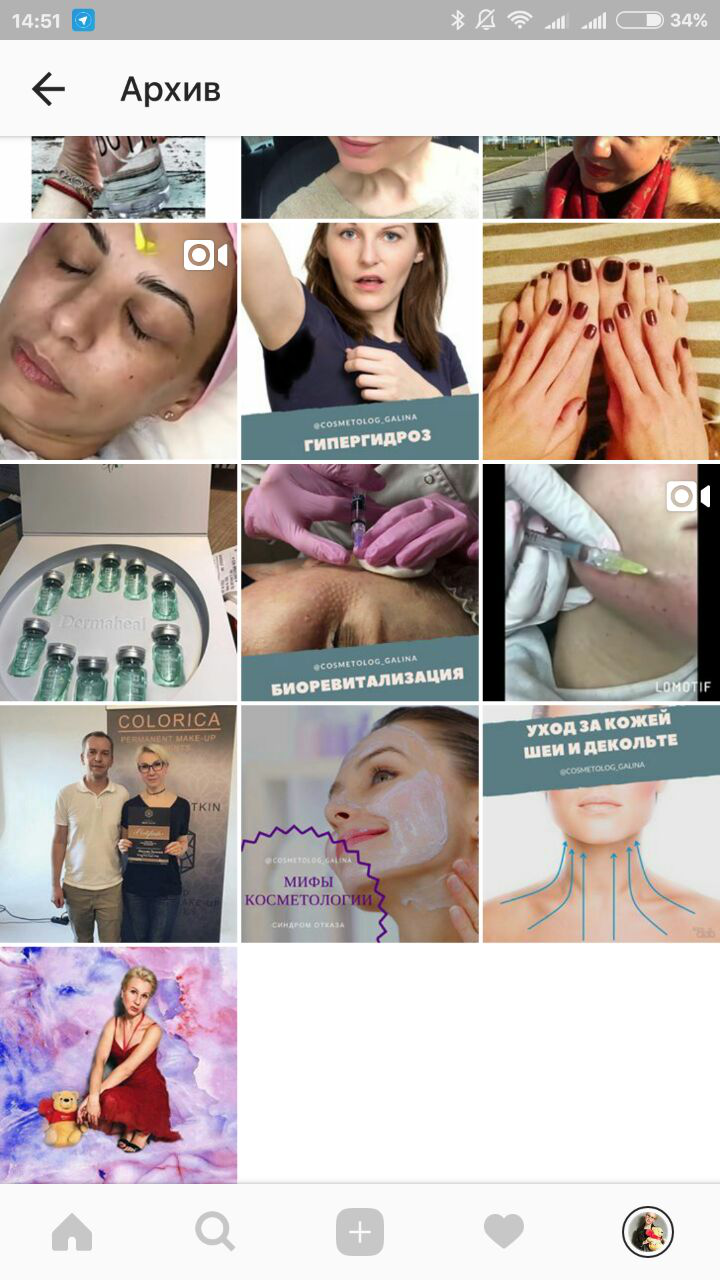Viewport: 720px width, 1280px height.
Task: Open the burgundy manicure and pedicure post
Action: click(601, 341)
